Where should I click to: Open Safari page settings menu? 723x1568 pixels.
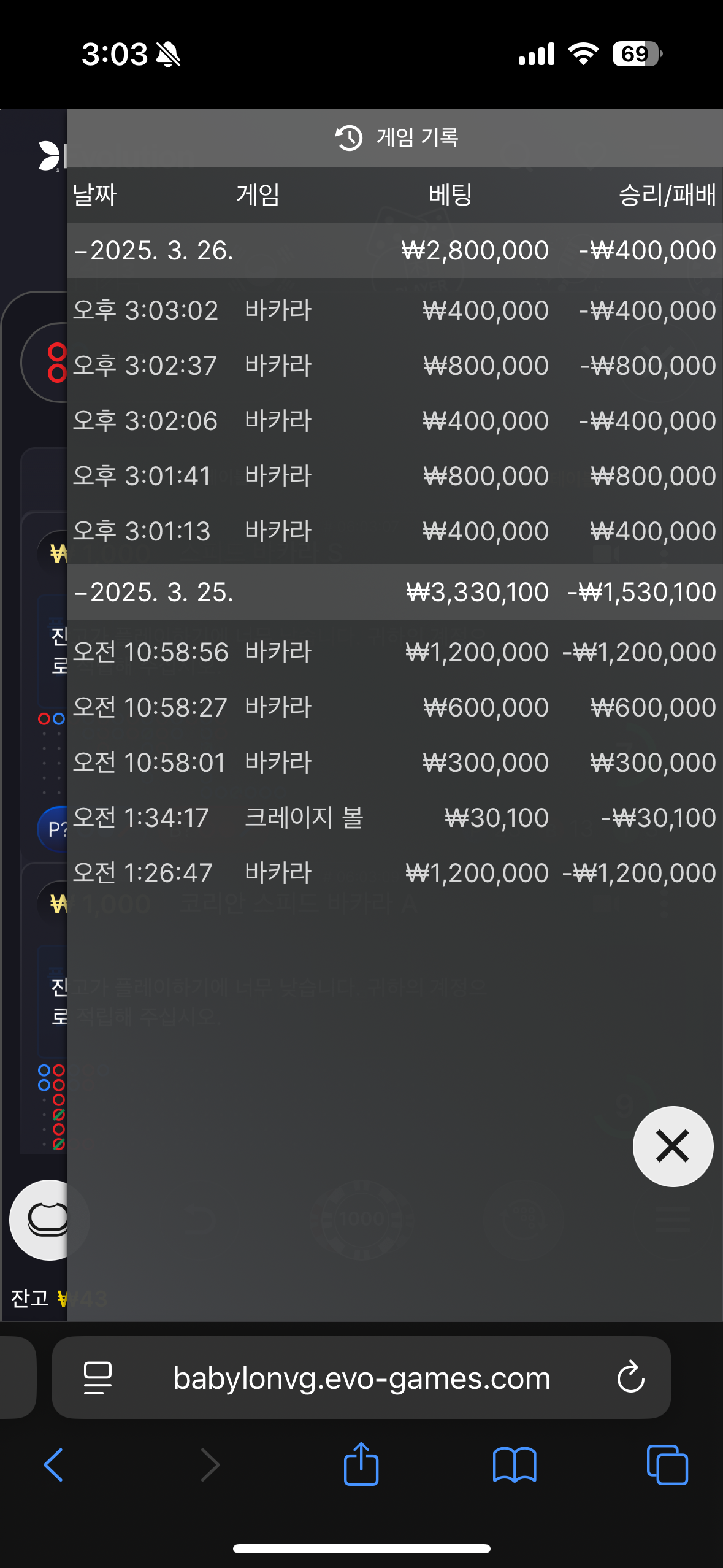click(x=98, y=1378)
